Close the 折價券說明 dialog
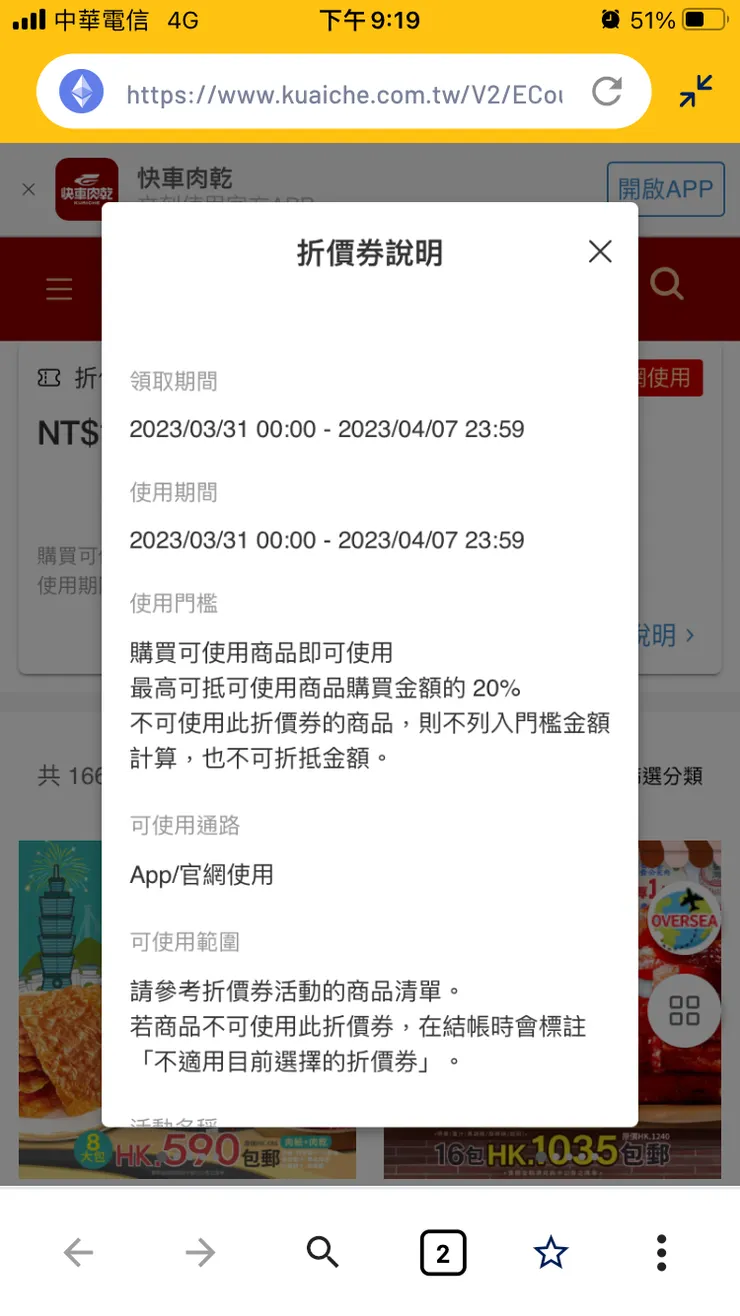Image resolution: width=740 pixels, height=1316 pixels. point(599,252)
